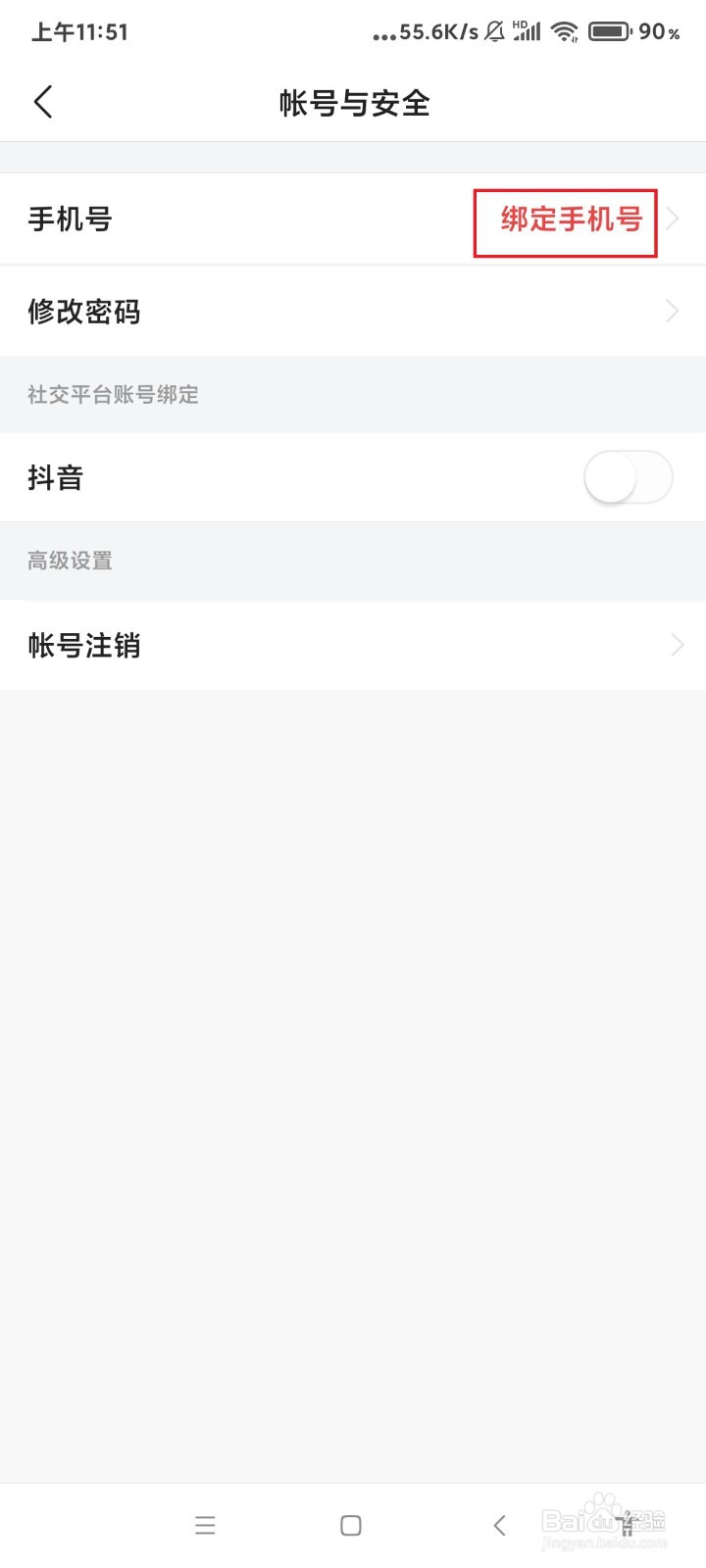Tap the recent apps icon in navigation bar

205,1525
